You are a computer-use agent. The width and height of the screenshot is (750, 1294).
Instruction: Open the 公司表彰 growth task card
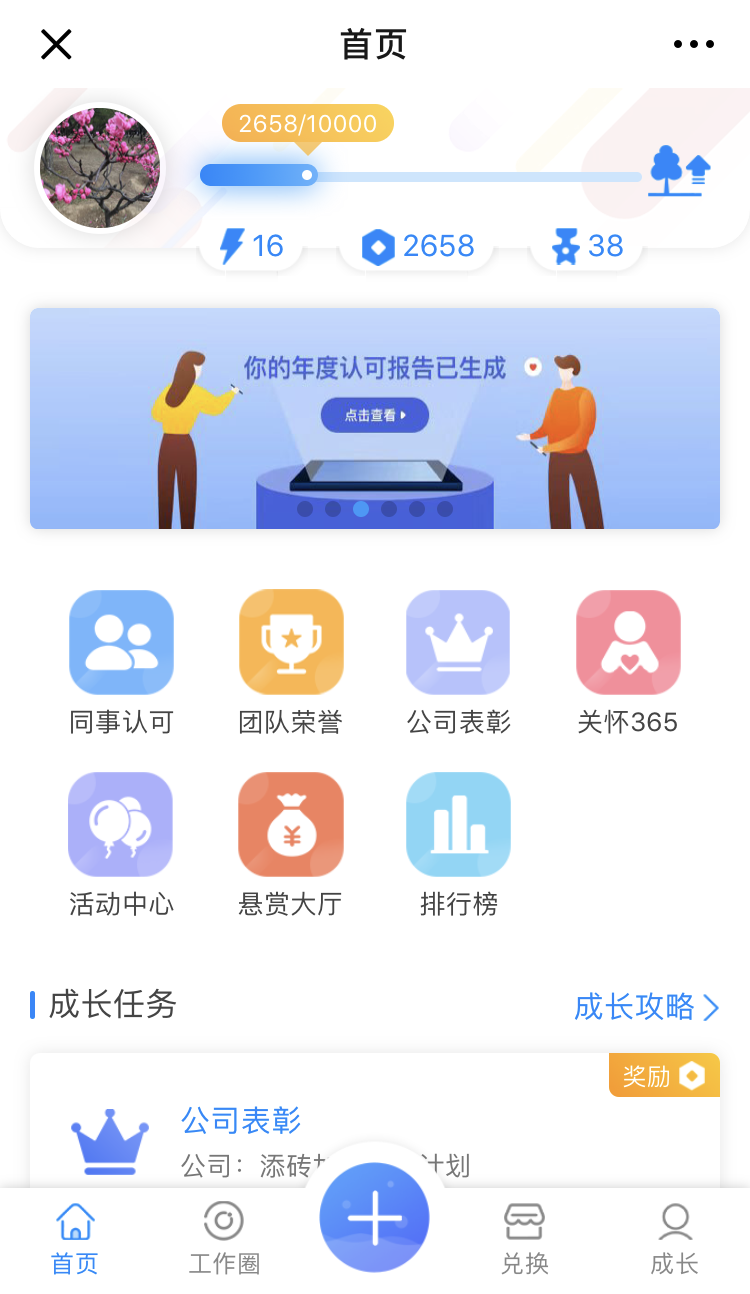(375, 1120)
